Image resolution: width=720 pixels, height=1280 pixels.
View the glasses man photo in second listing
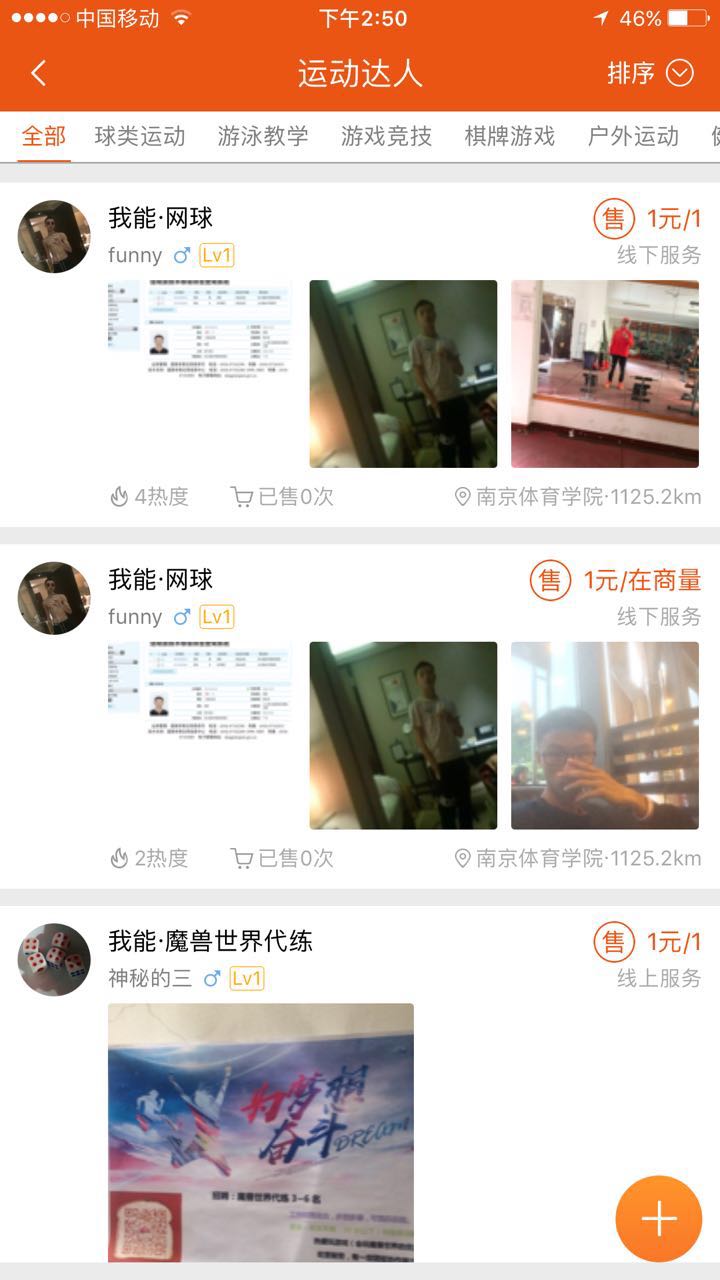coord(604,736)
